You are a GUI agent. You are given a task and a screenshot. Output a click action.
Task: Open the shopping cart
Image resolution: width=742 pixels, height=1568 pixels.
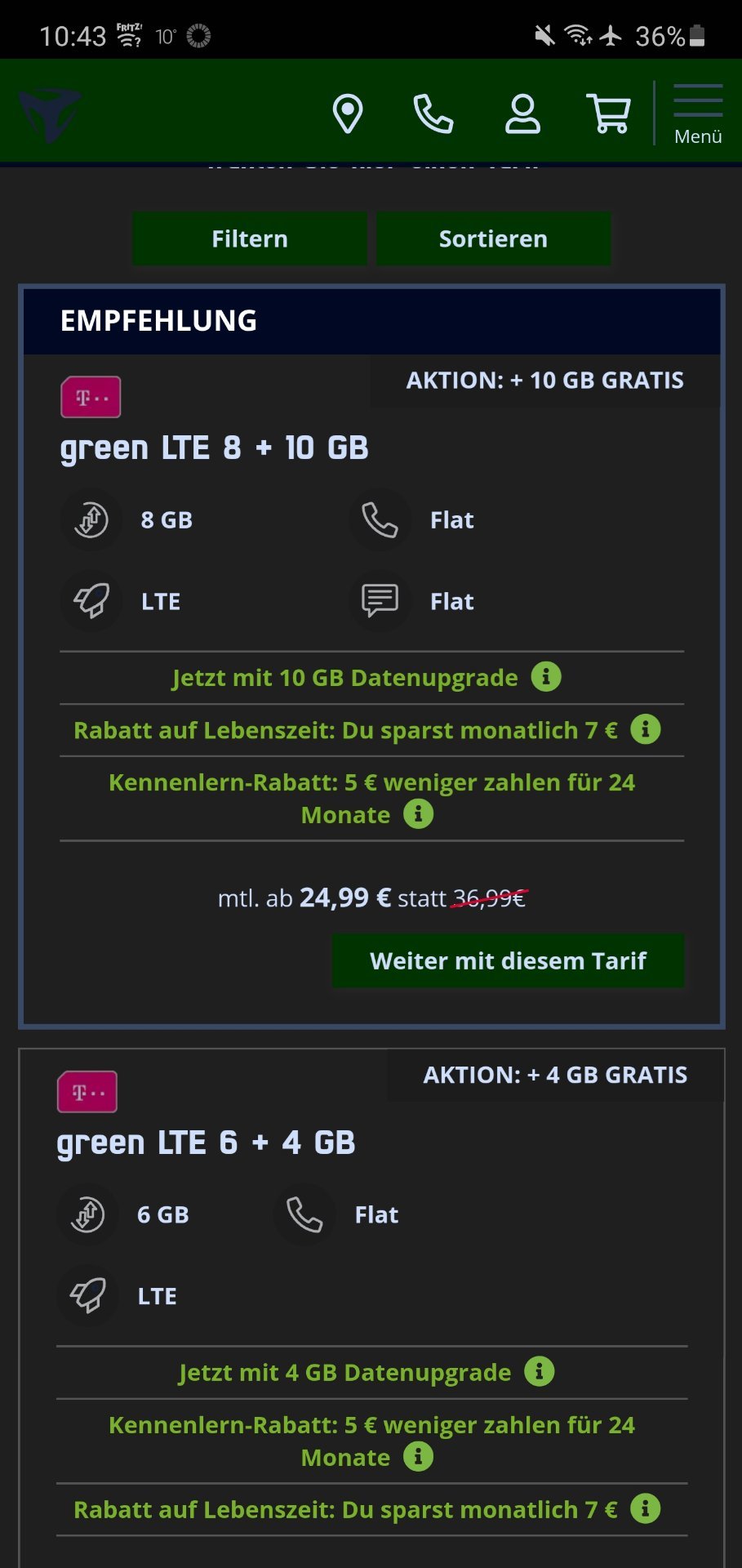609,114
